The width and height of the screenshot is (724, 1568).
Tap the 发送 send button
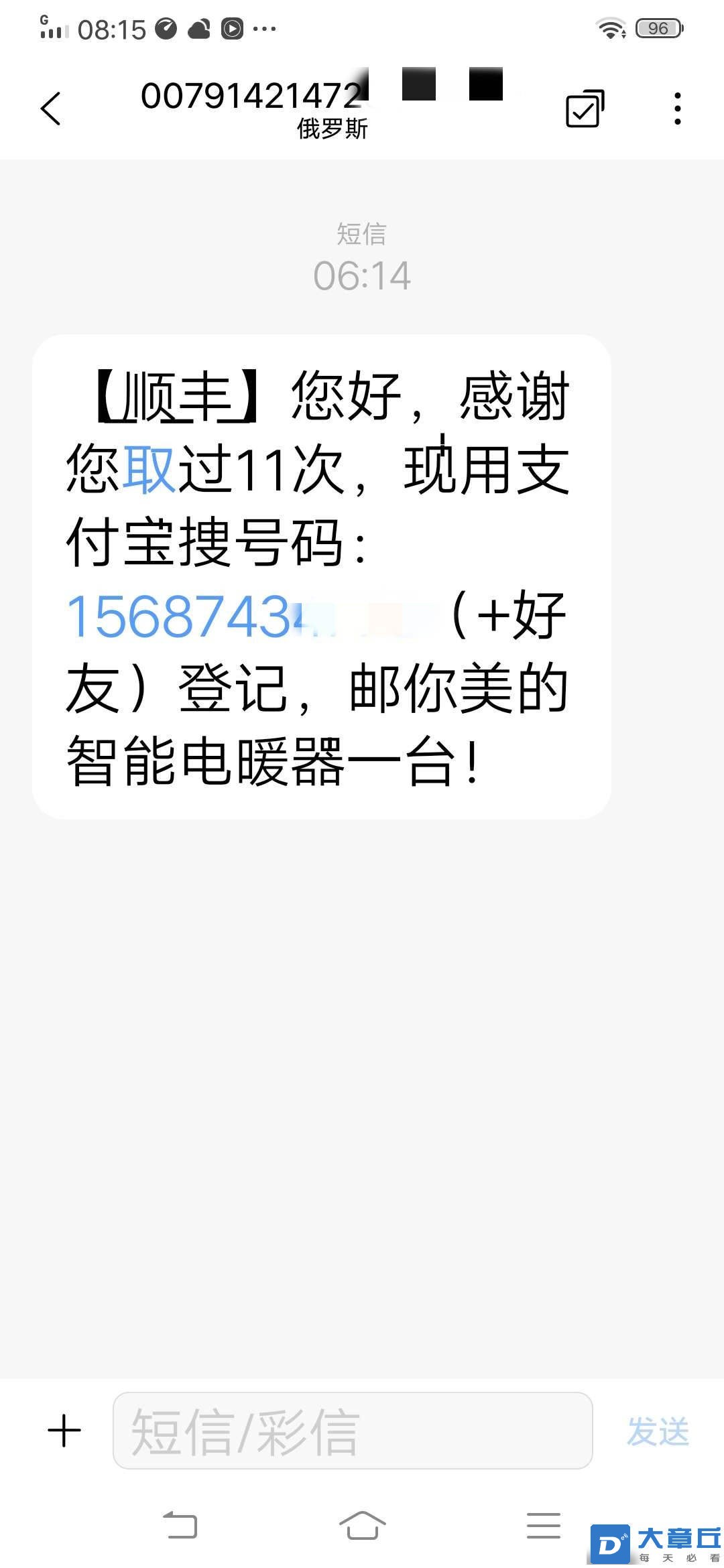[658, 1431]
